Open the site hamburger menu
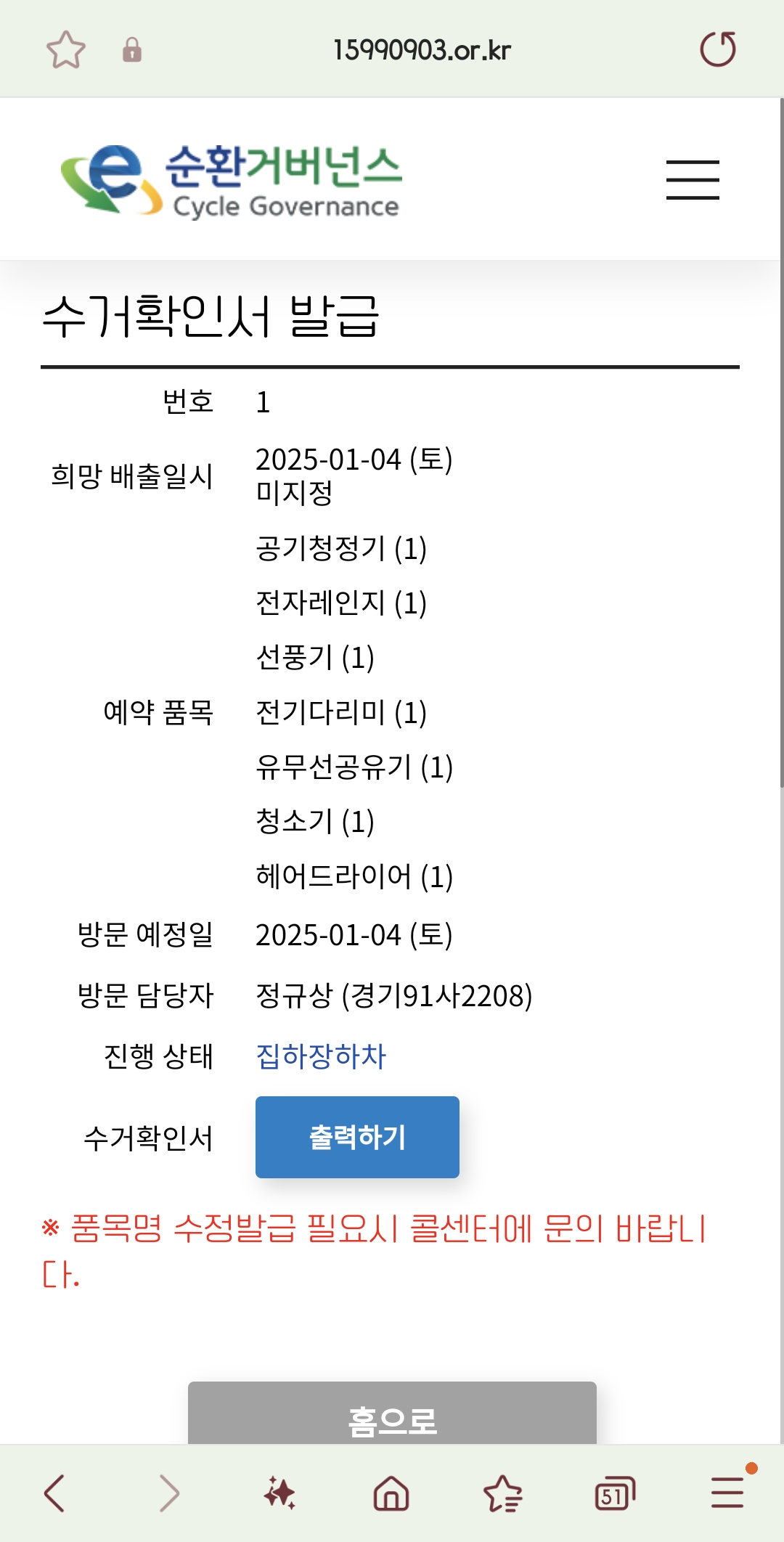 click(x=693, y=180)
